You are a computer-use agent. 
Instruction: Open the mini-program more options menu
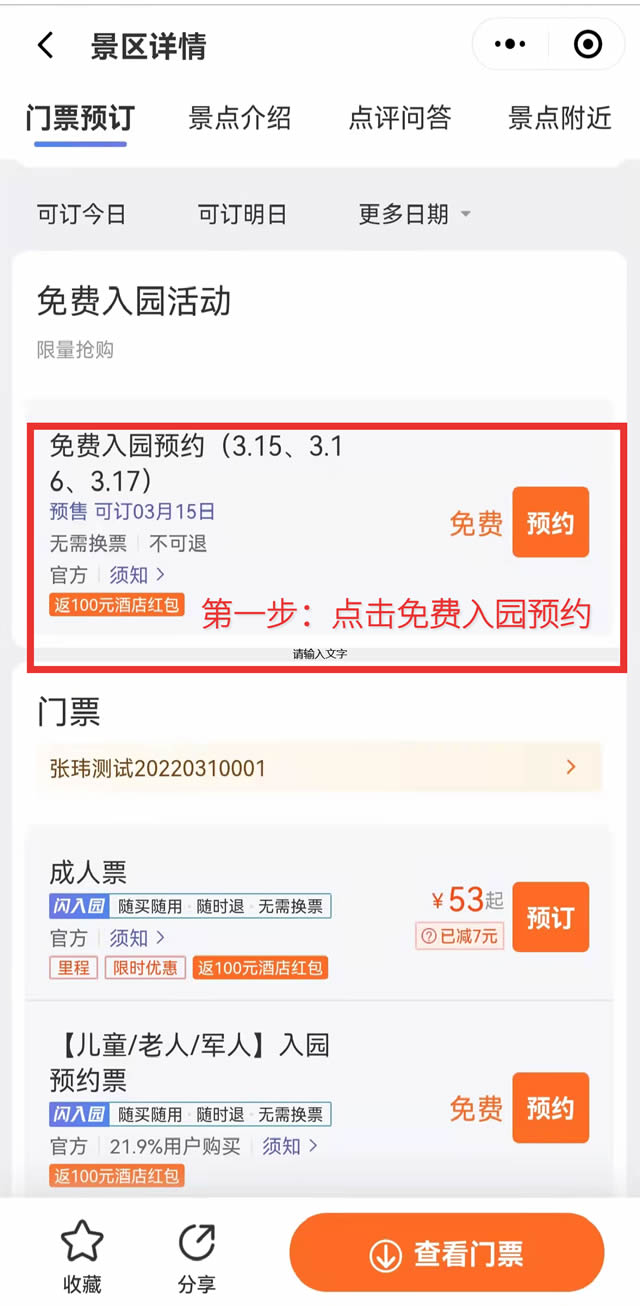coord(510,45)
